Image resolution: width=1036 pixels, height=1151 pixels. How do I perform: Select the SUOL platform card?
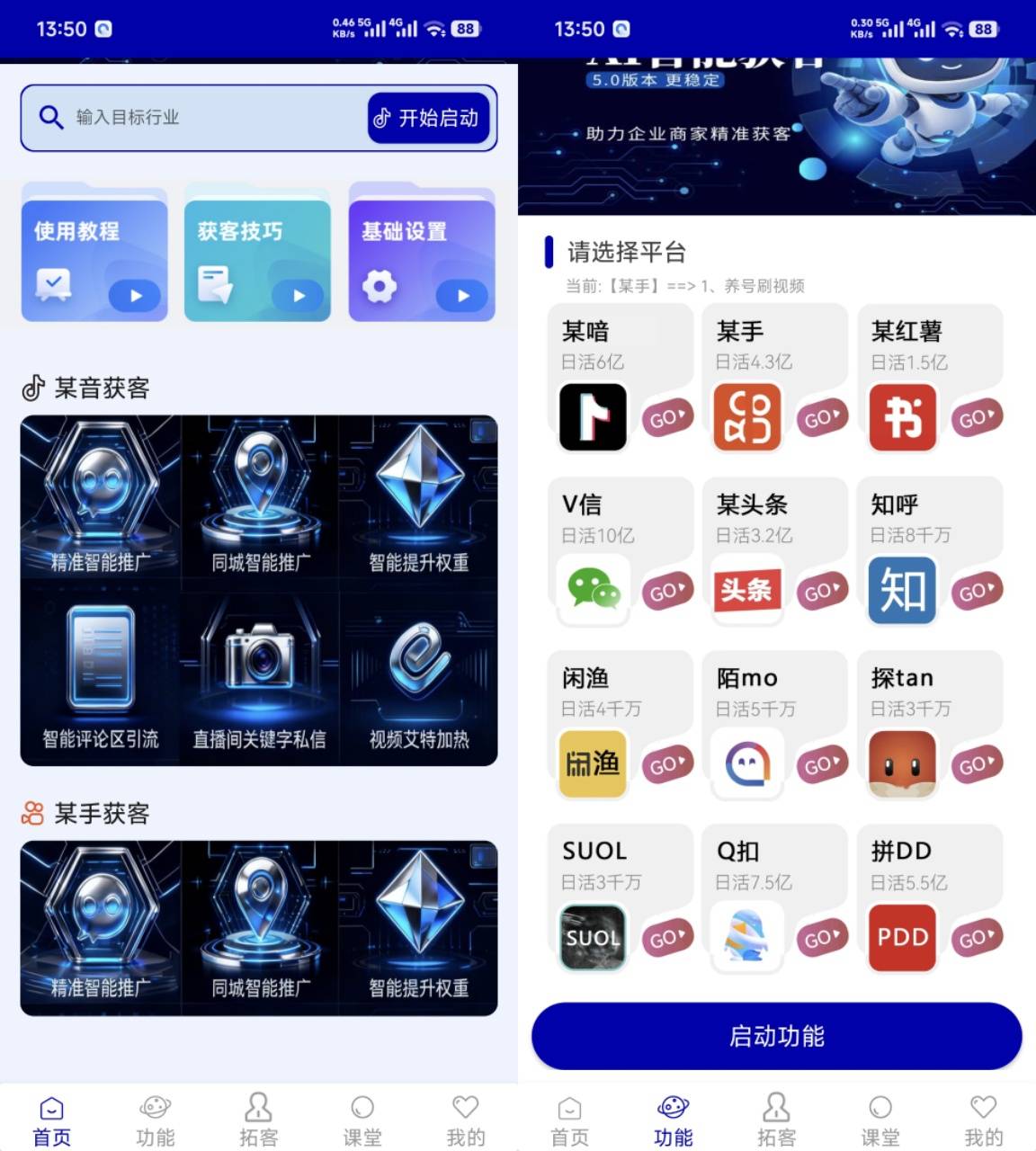(x=620, y=898)
